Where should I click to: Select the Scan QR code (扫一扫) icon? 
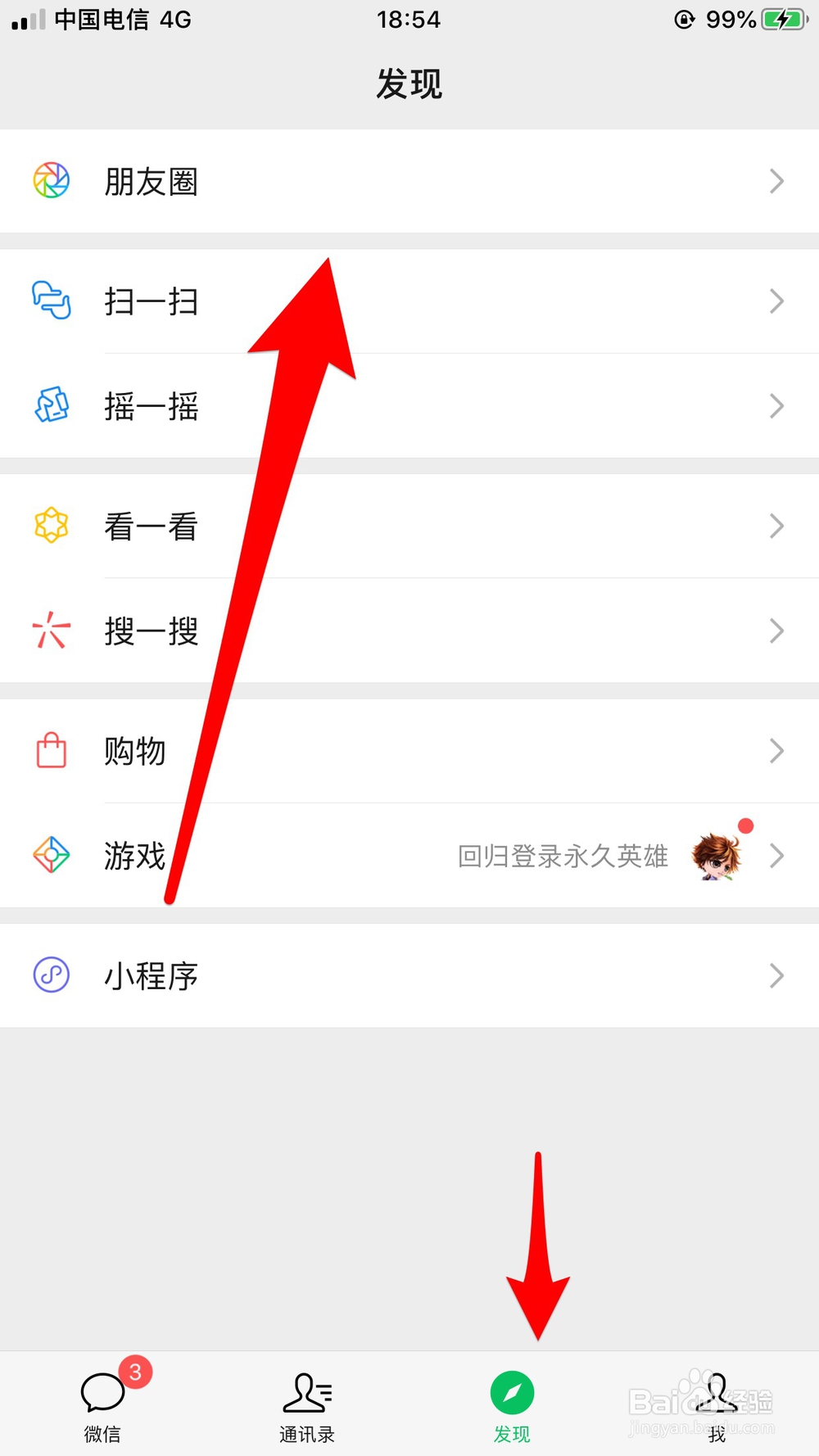point(51,302)
